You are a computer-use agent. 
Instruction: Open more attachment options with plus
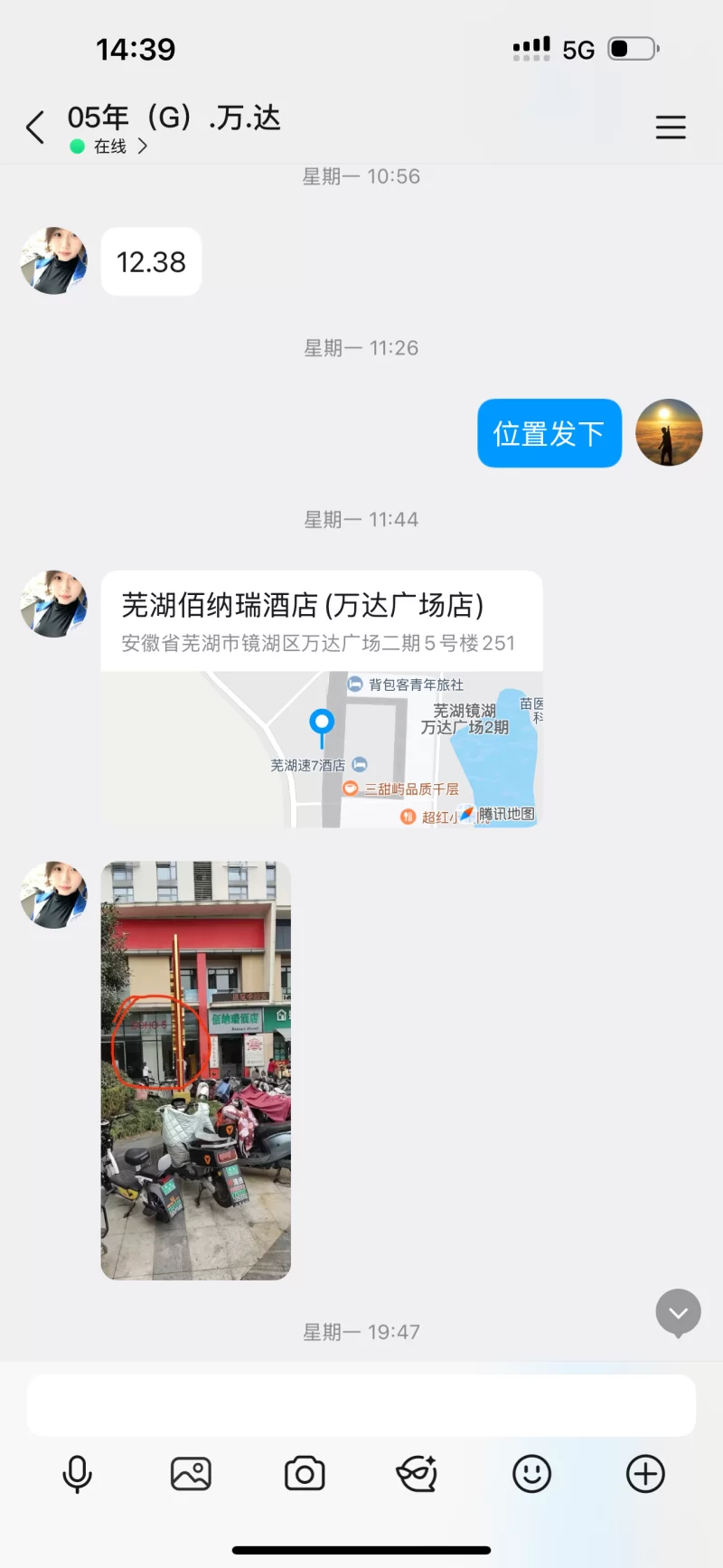click(x=645, y=1474)
